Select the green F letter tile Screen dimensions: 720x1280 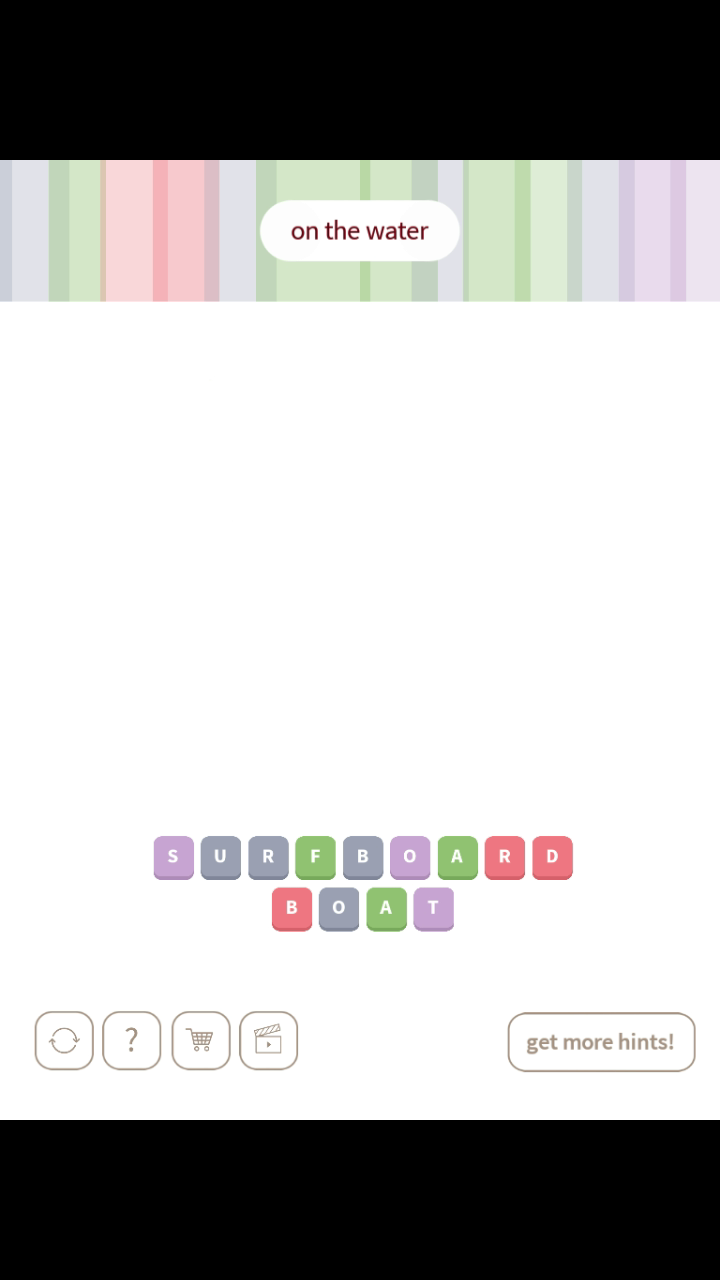315,857
